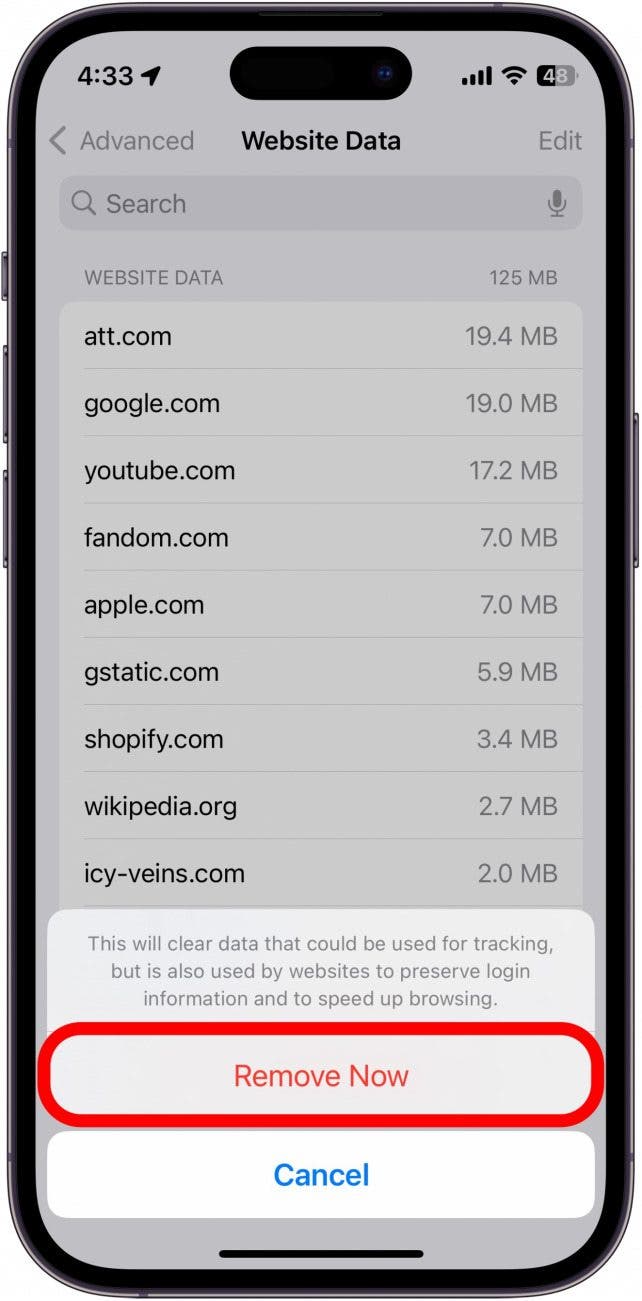
Task: Select the wikipedia.org row
Action: 320,806
